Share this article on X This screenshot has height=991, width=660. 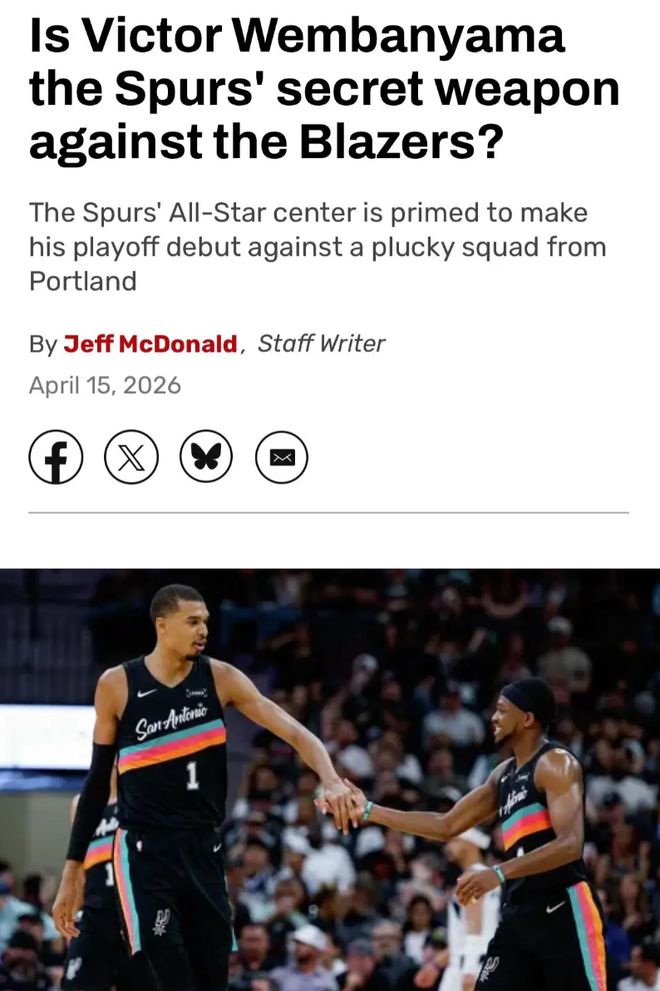click(131, 457)
